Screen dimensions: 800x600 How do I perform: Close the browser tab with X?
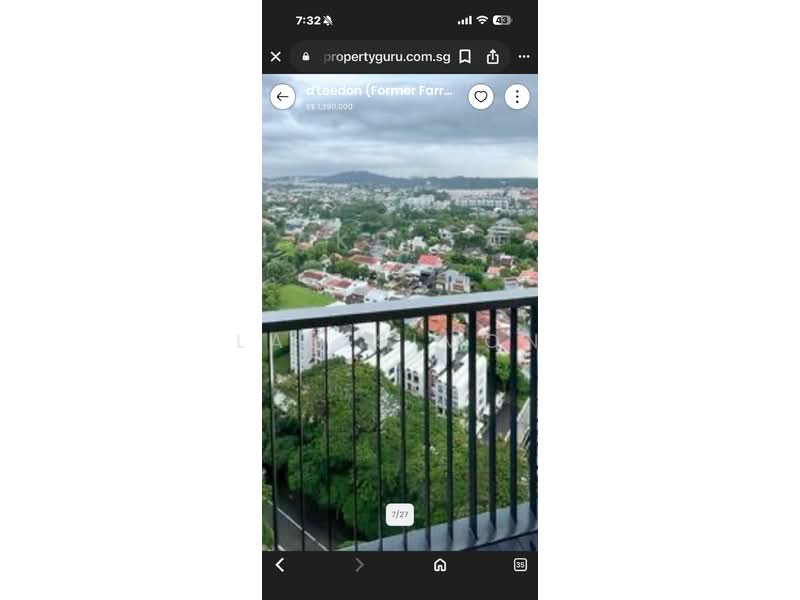[x=276, y=57]
